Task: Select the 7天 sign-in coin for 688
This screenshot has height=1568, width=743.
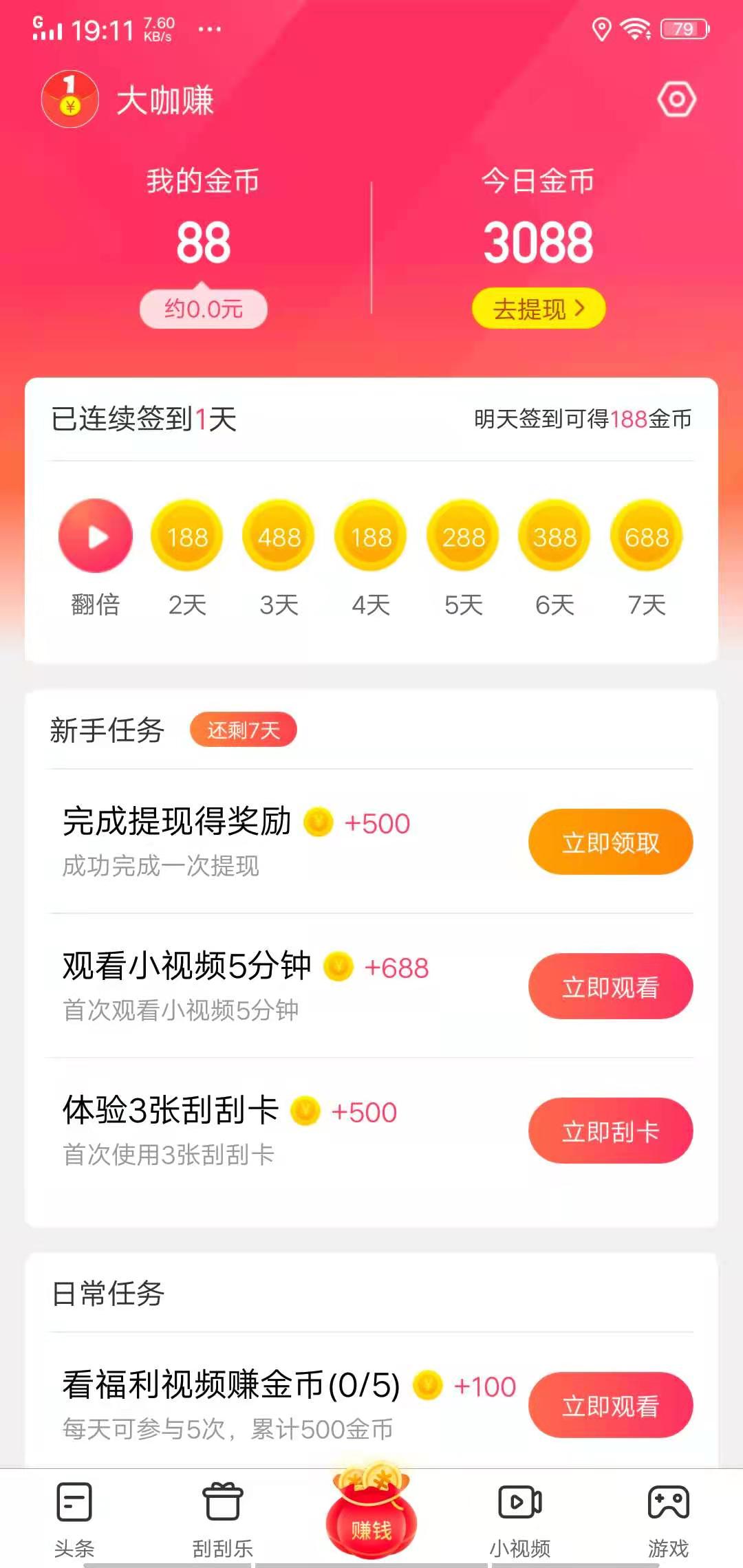Action: (645, 536)
